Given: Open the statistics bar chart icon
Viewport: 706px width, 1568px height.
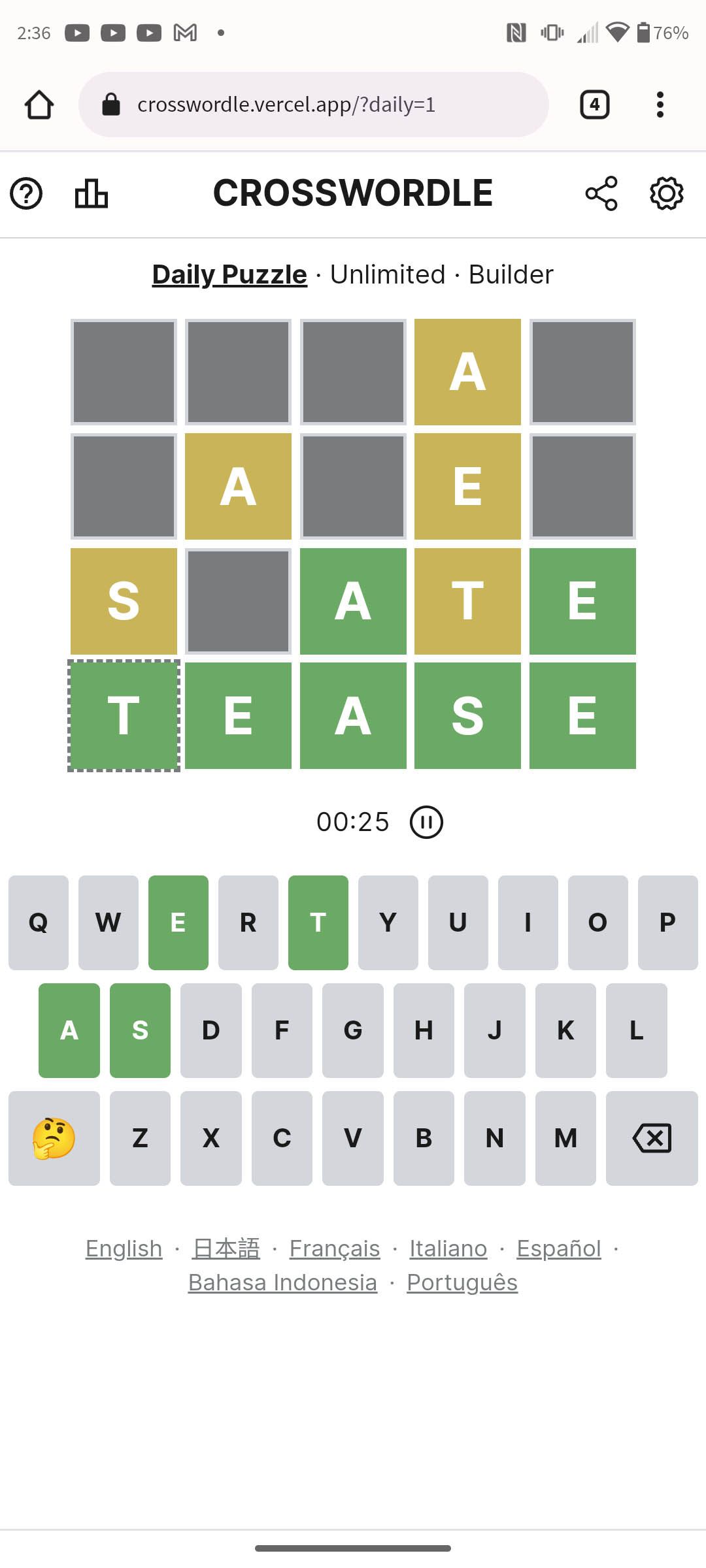Looking at the screenshot, I should click(91, 194).
